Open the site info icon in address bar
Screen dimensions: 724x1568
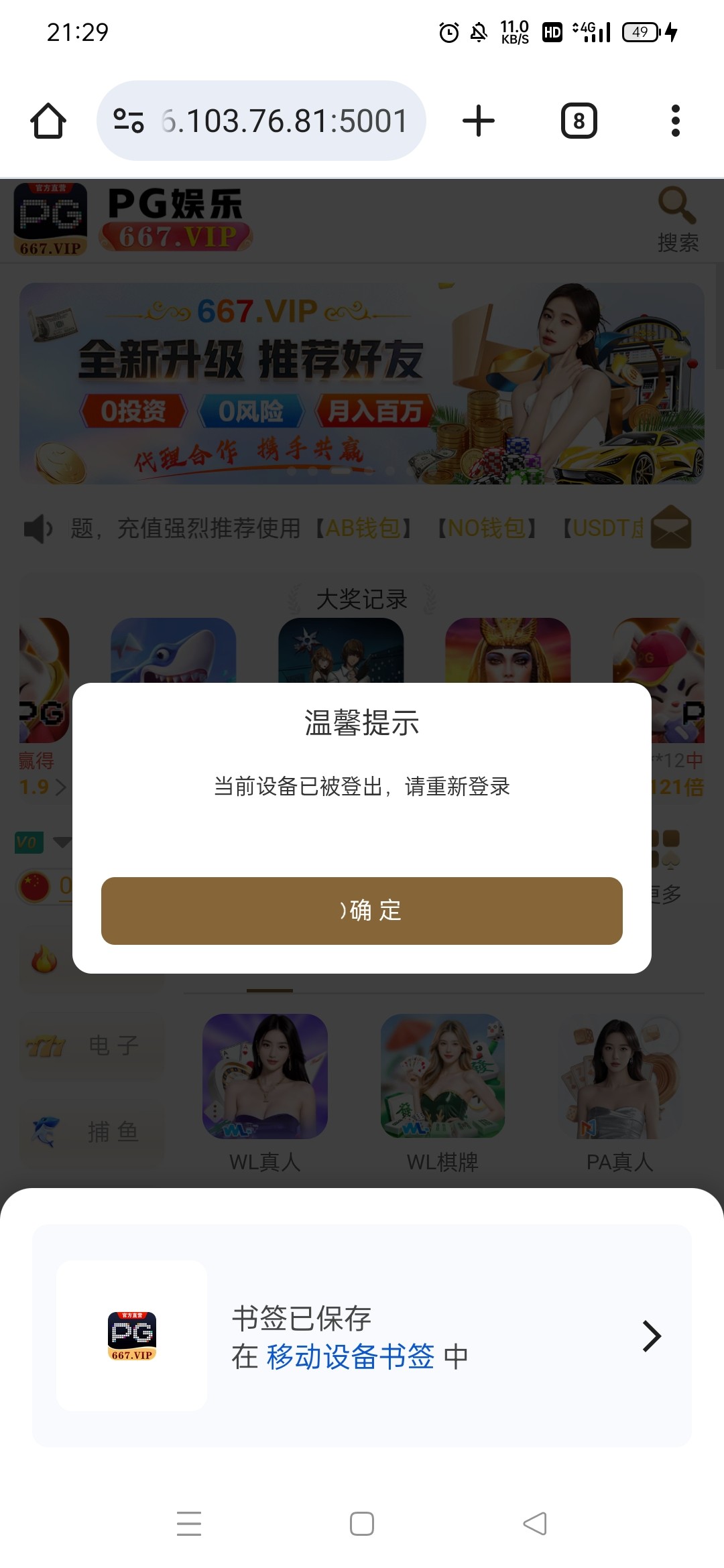click(128, 121)
